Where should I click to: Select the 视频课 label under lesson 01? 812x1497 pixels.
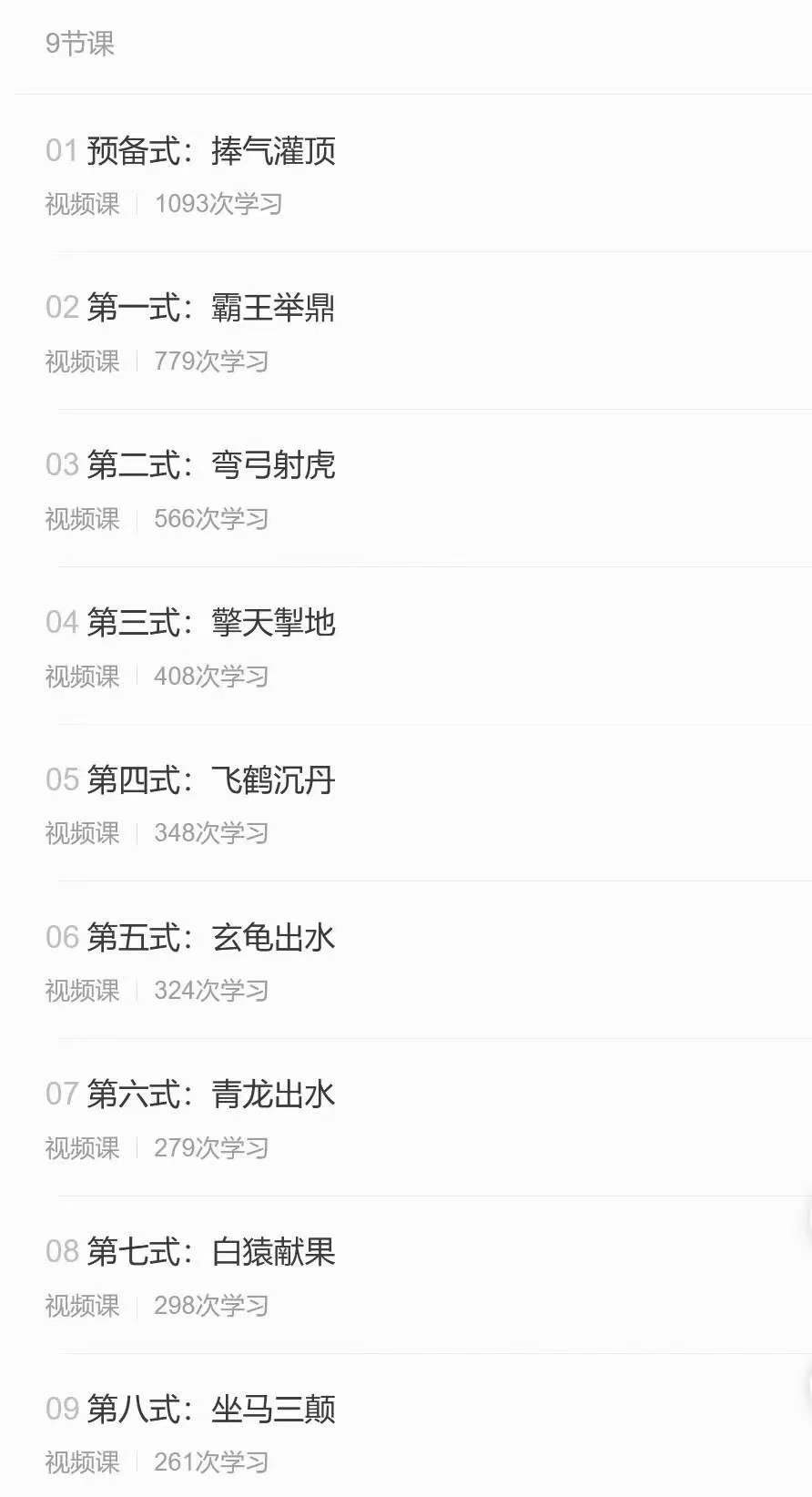click(x=82, y=204)
